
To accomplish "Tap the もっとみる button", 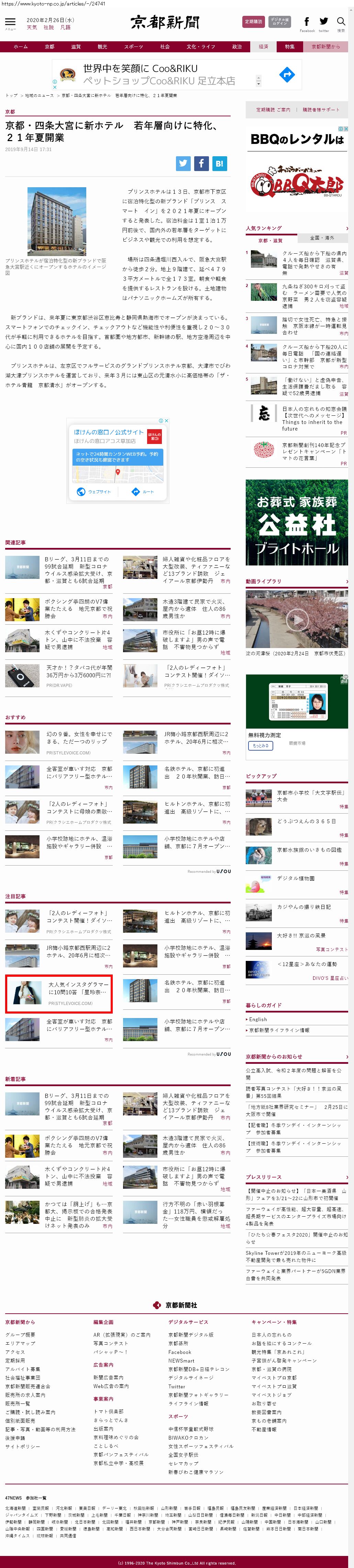I will pos(260,745).
